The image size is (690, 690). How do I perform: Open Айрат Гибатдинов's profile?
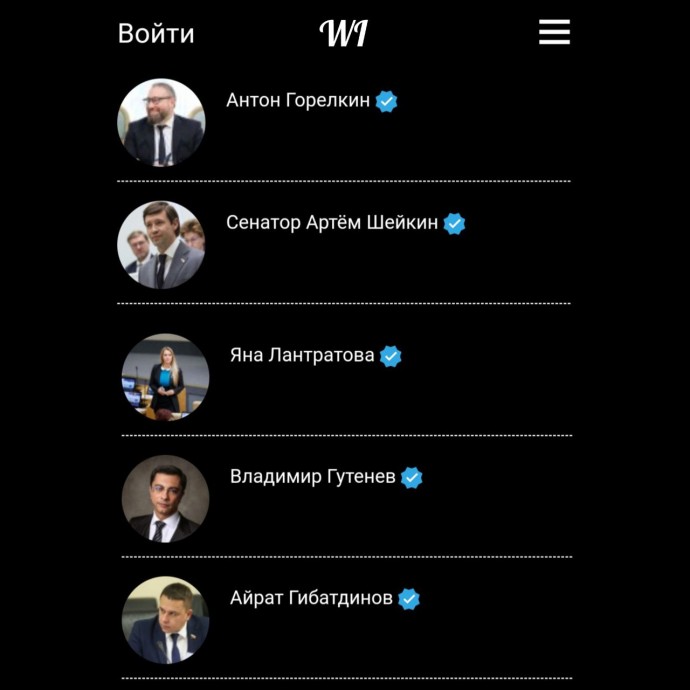311,598
